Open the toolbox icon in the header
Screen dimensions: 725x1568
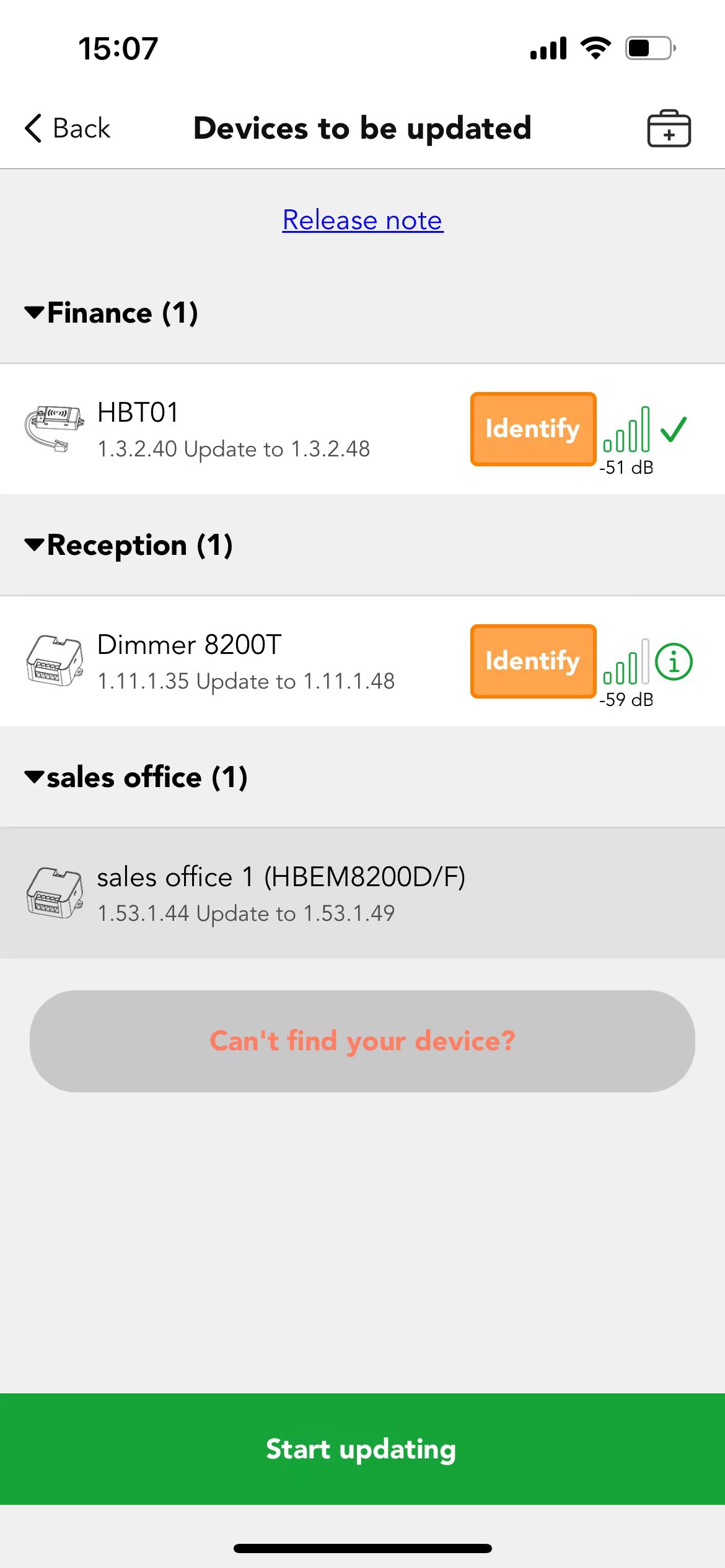click(x=669, y=128)
